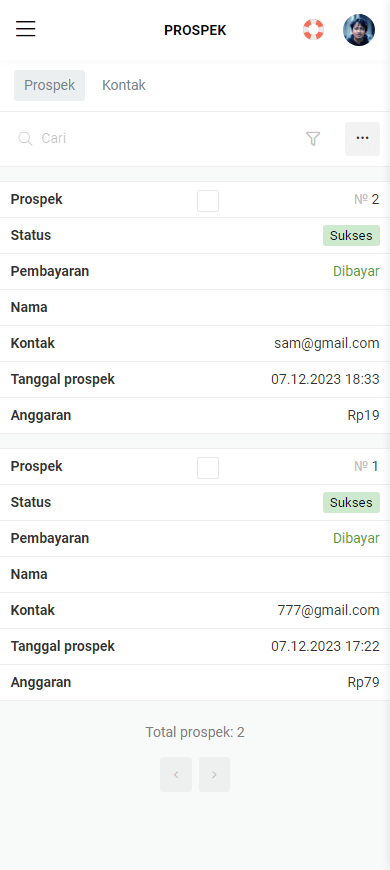
Task: Switch to the Kontak tab
Action: click(x=124, y=85)
